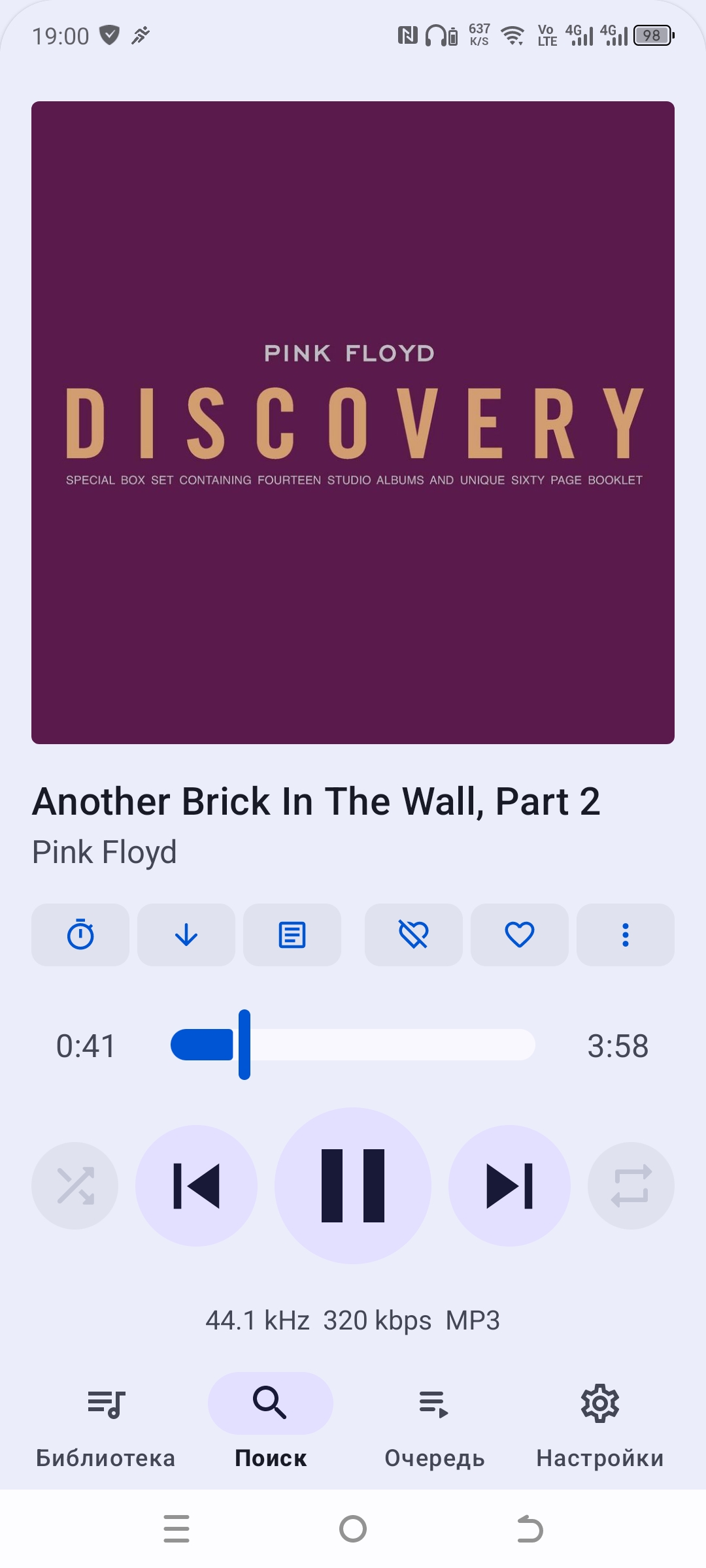
Task: Like Another Brick In The Wall
Action: pyautogui.click(x=520, y=935)
